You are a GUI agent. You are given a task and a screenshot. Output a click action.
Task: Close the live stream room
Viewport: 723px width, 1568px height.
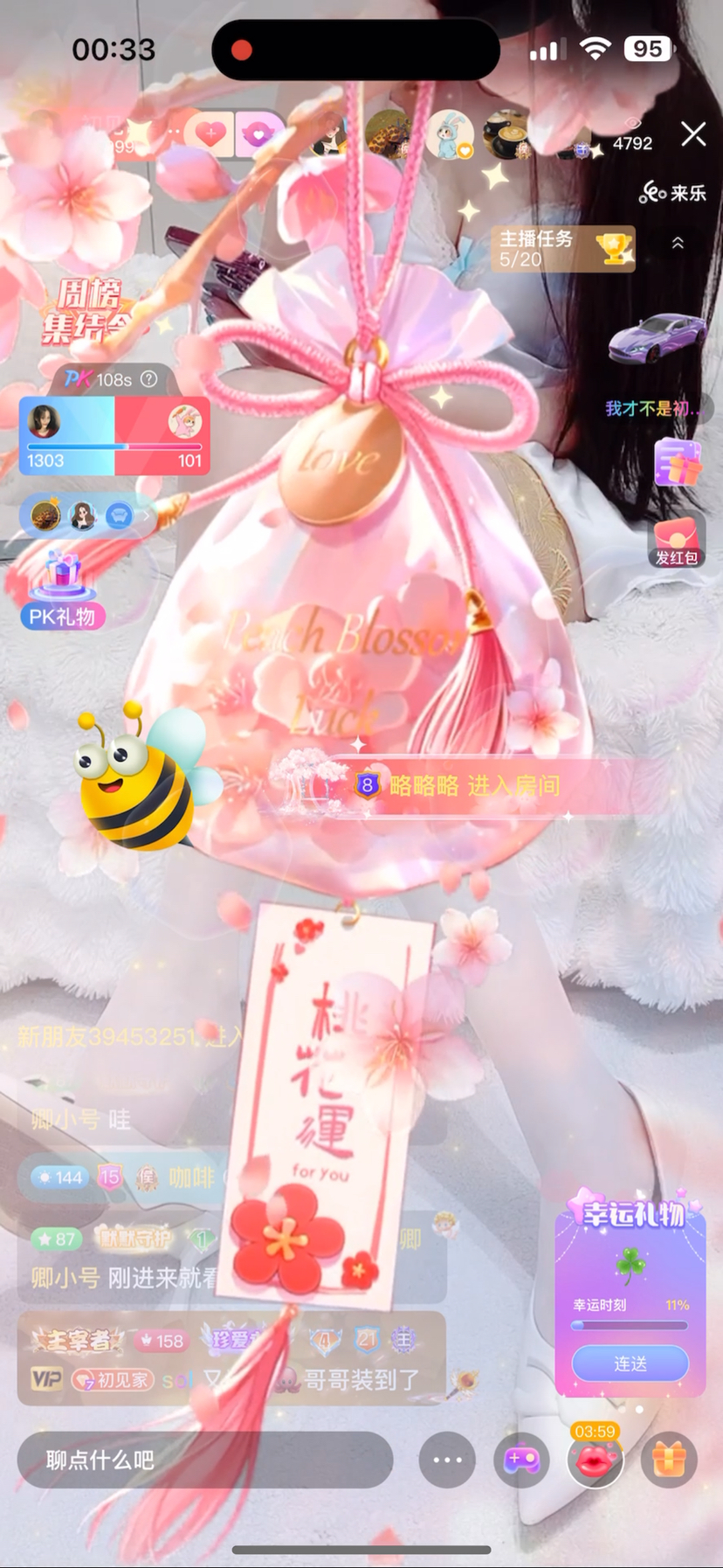693,134
